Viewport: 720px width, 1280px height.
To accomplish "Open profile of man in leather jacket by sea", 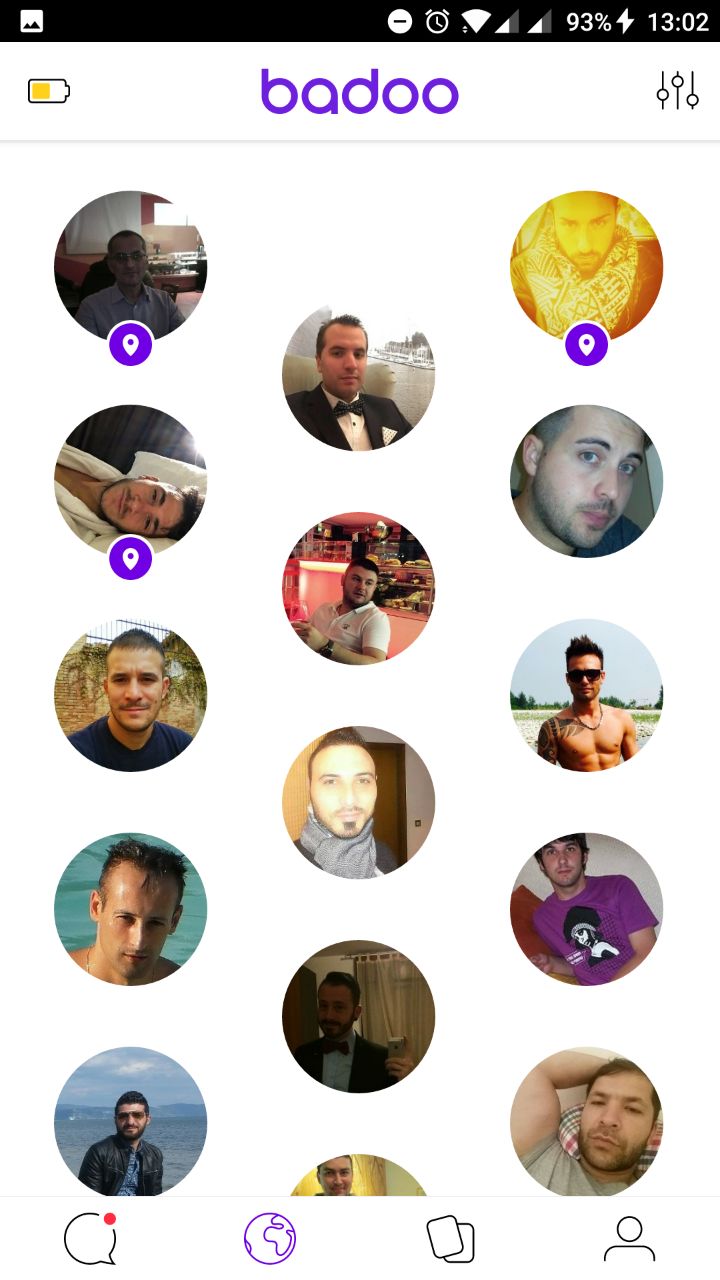I will [x=130, y=1122].
